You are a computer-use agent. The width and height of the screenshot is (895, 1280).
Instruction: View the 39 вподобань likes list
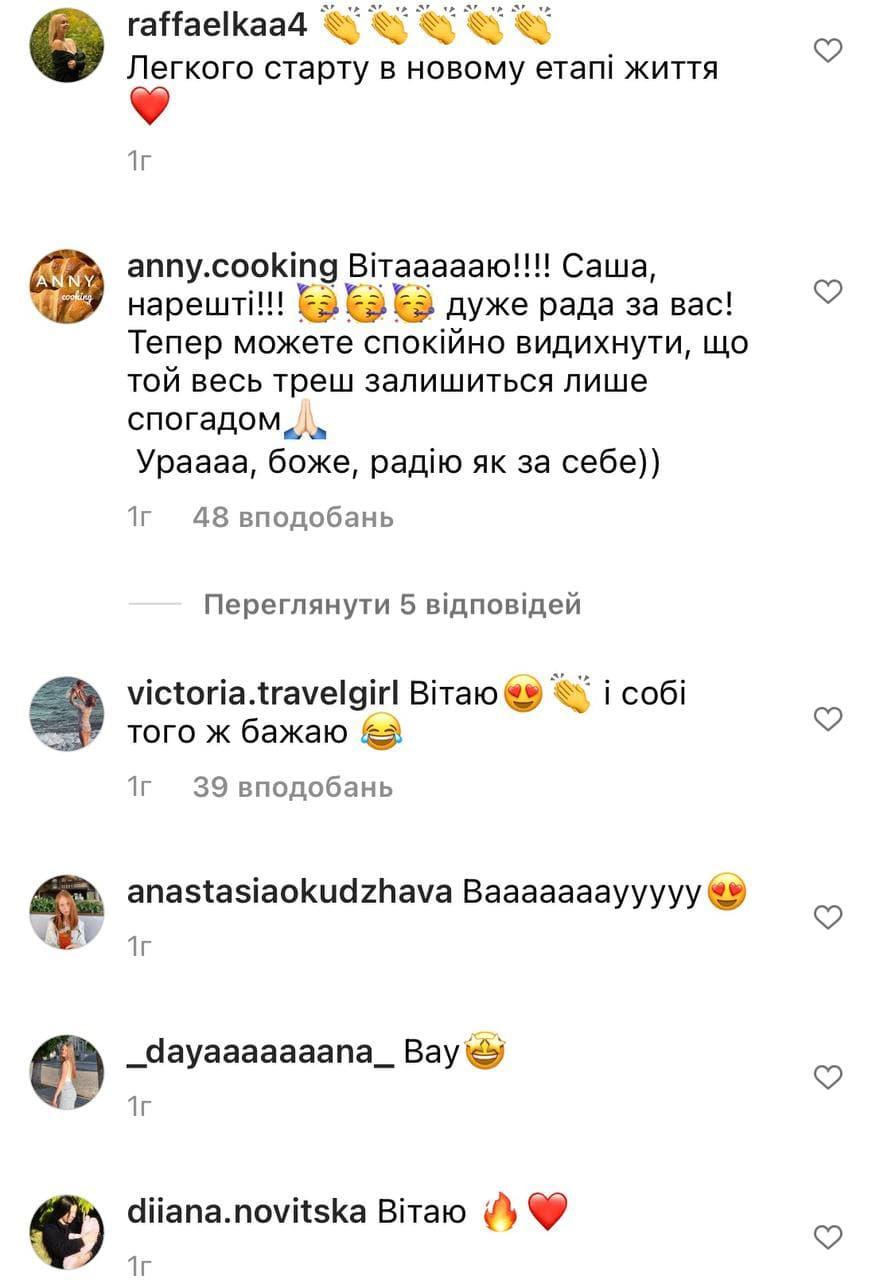pyautogui.click(x=293, y=787)
